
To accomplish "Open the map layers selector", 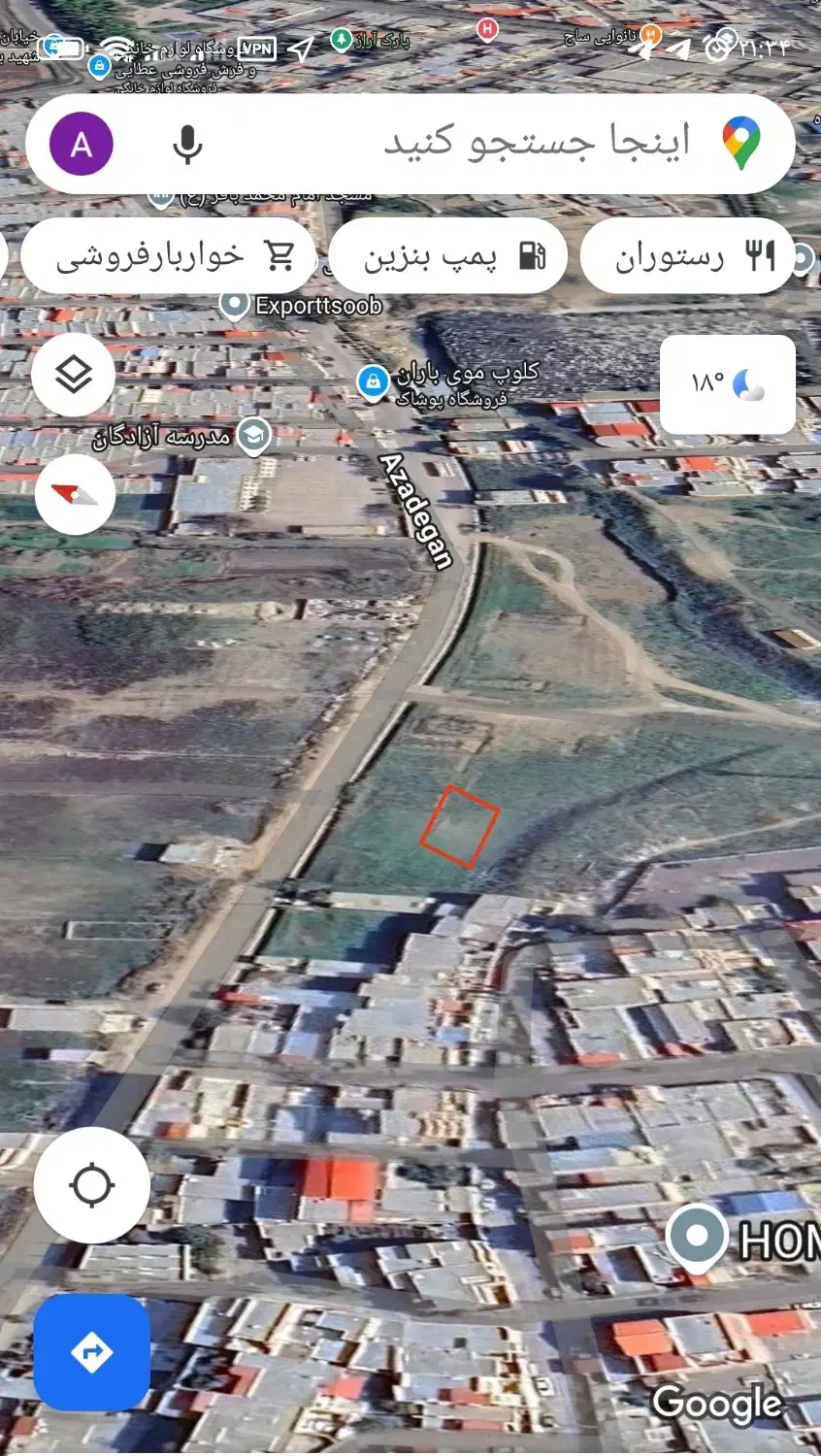I will point(74,375).
